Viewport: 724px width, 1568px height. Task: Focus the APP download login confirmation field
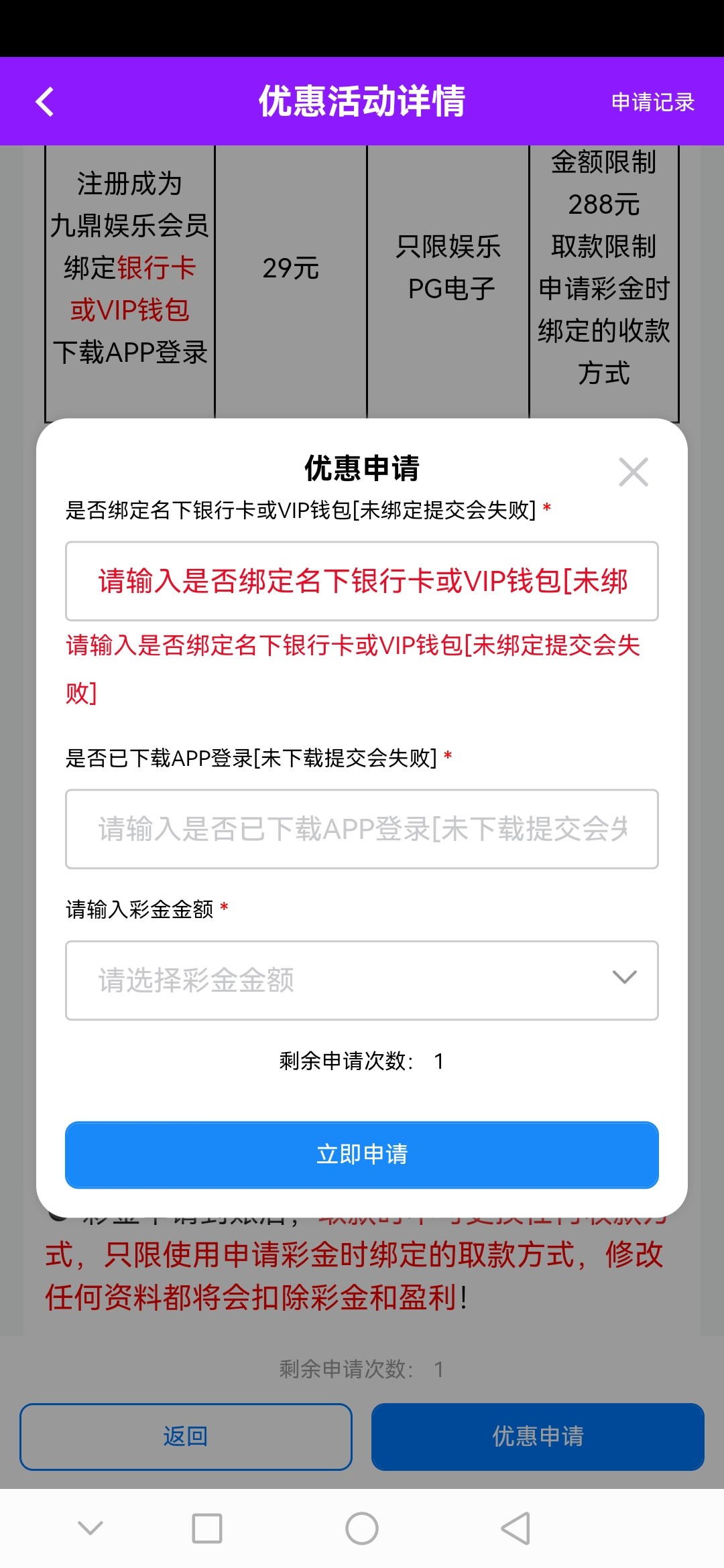[x=362, y=829]
